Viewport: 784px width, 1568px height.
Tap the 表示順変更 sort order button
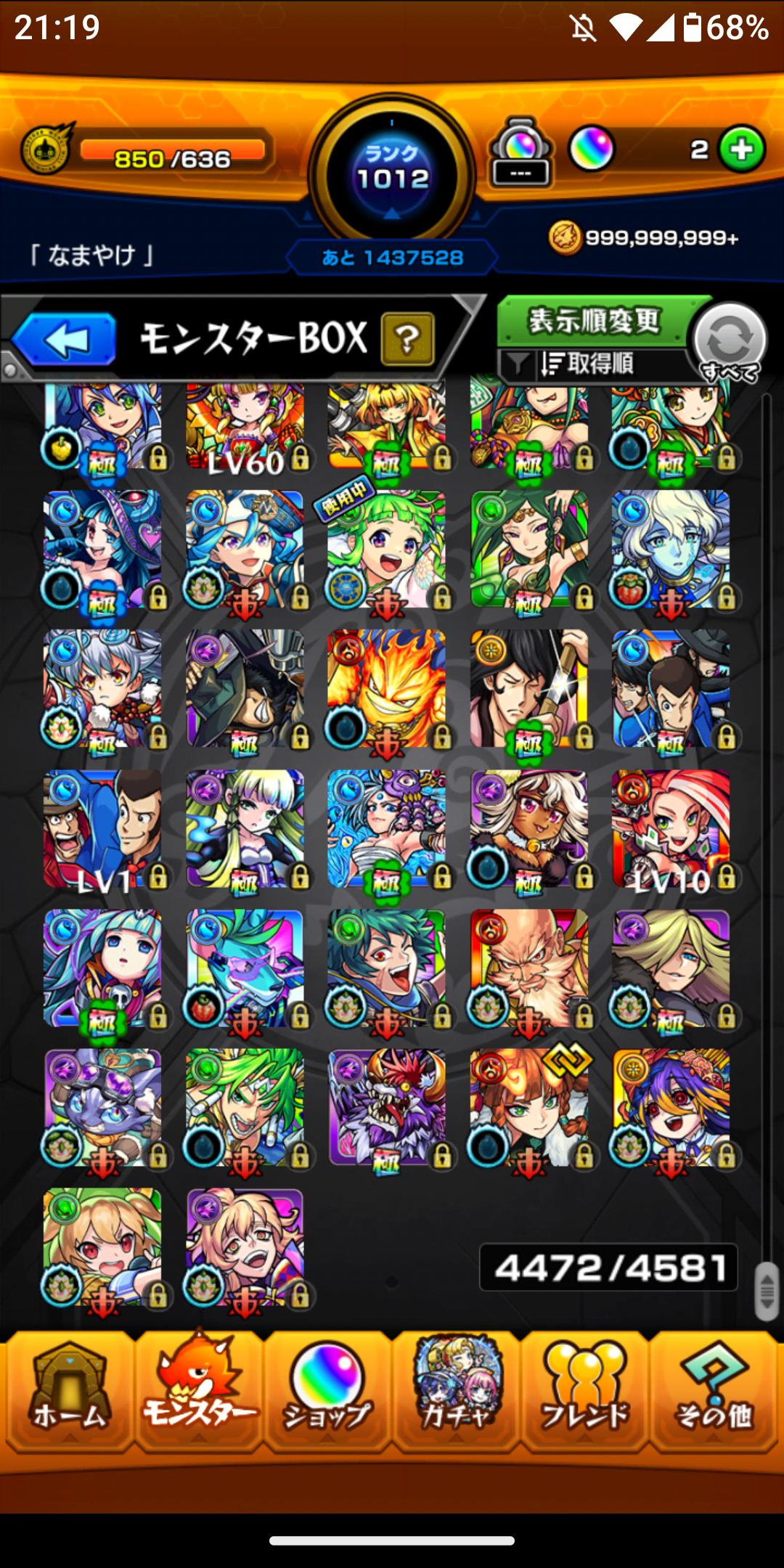pyautogui.click(x=593, y=321)
